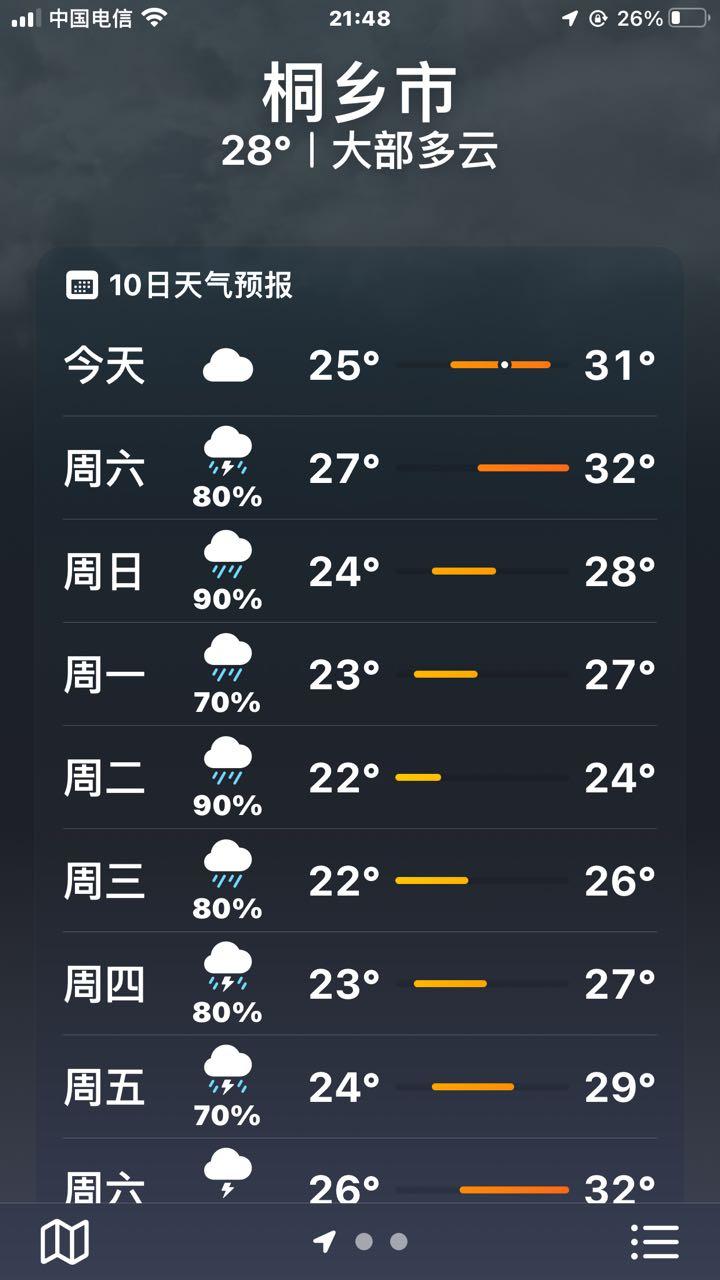Show details for 周三
720x1280 pixels.
[360, 881]
